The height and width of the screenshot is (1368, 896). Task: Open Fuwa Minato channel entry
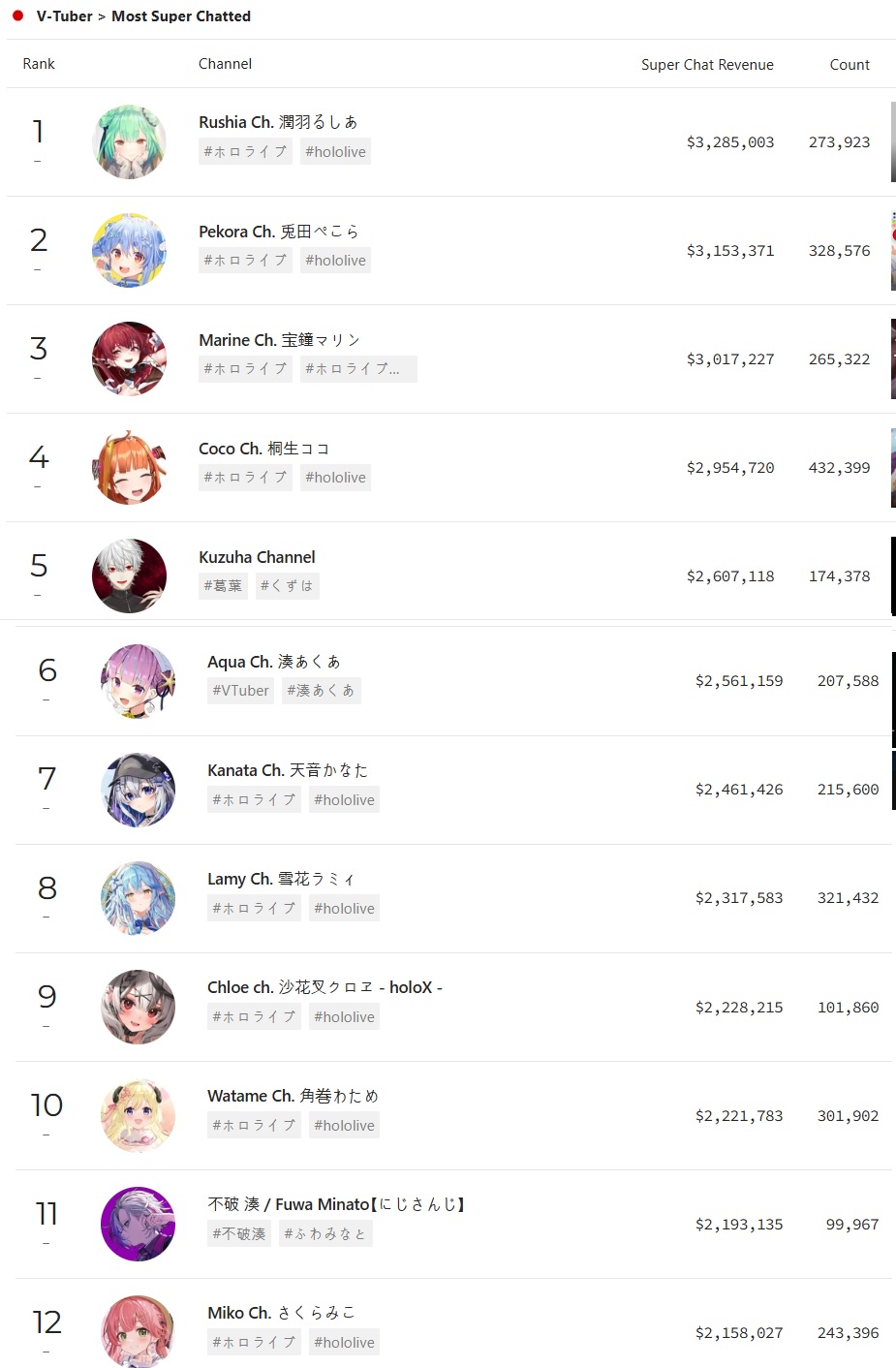335,1204
